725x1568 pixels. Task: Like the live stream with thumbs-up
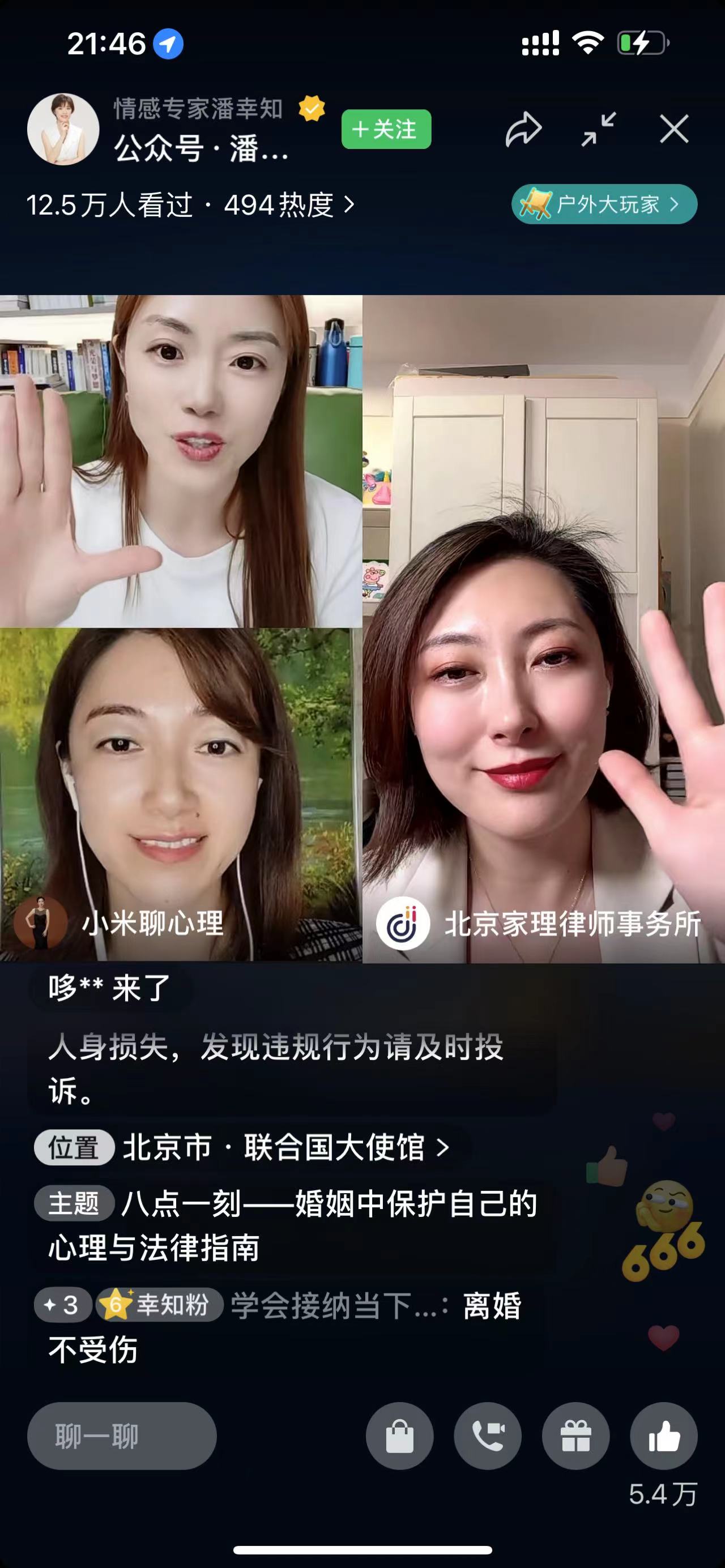(663, 1436)
